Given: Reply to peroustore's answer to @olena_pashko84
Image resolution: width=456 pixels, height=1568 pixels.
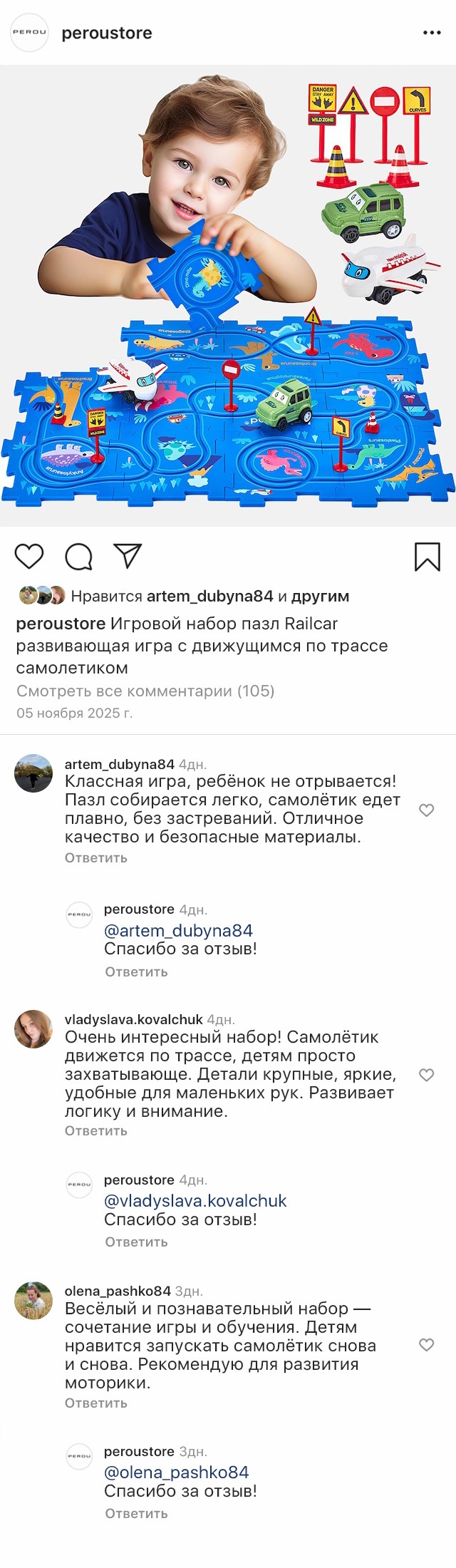Looking at the screenshot, I should [x=136, y=1513].
